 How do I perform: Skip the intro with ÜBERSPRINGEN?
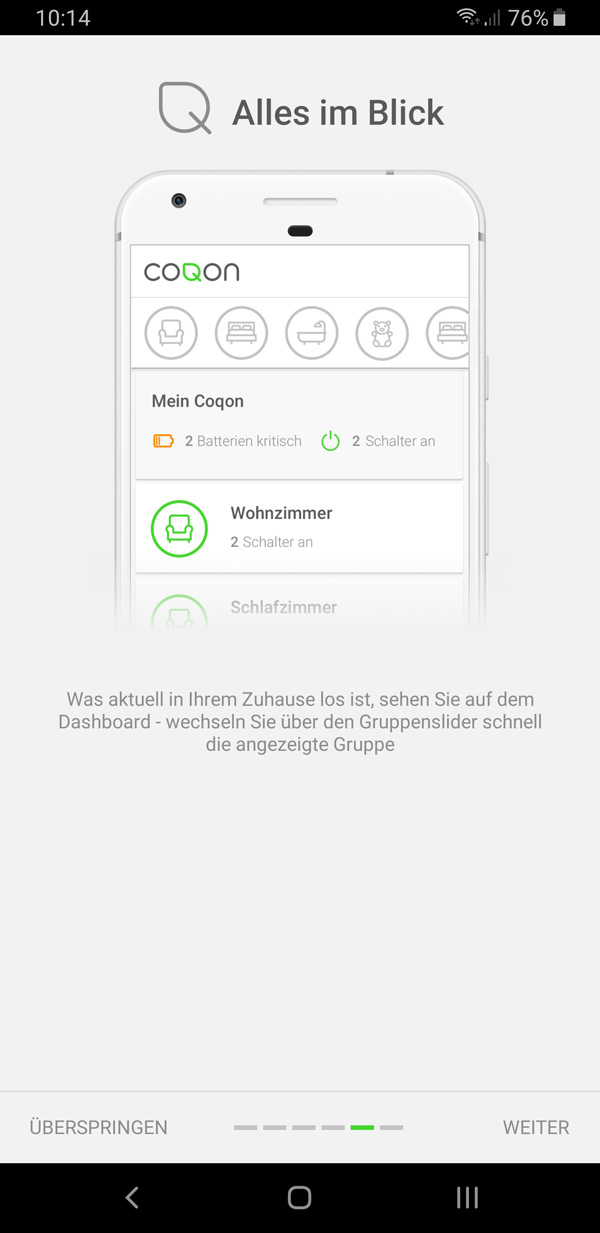[x=98, y=1127]
